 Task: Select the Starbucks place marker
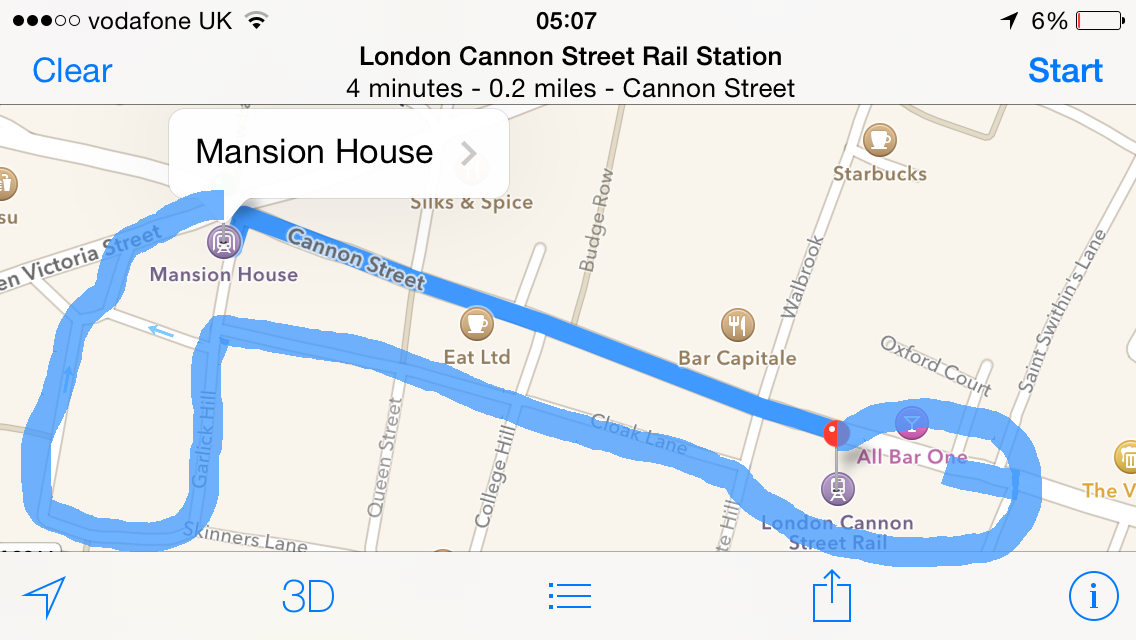[880, 141]
